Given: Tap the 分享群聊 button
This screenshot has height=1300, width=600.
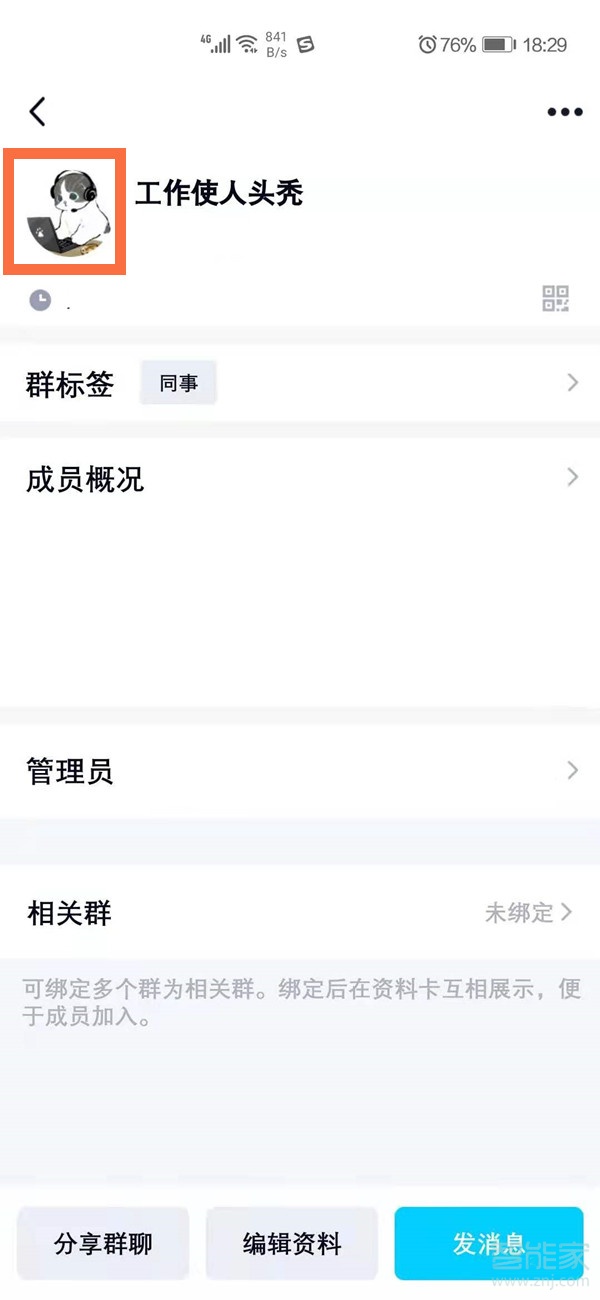Looking at the screenshot, I should click(103, 1243).
